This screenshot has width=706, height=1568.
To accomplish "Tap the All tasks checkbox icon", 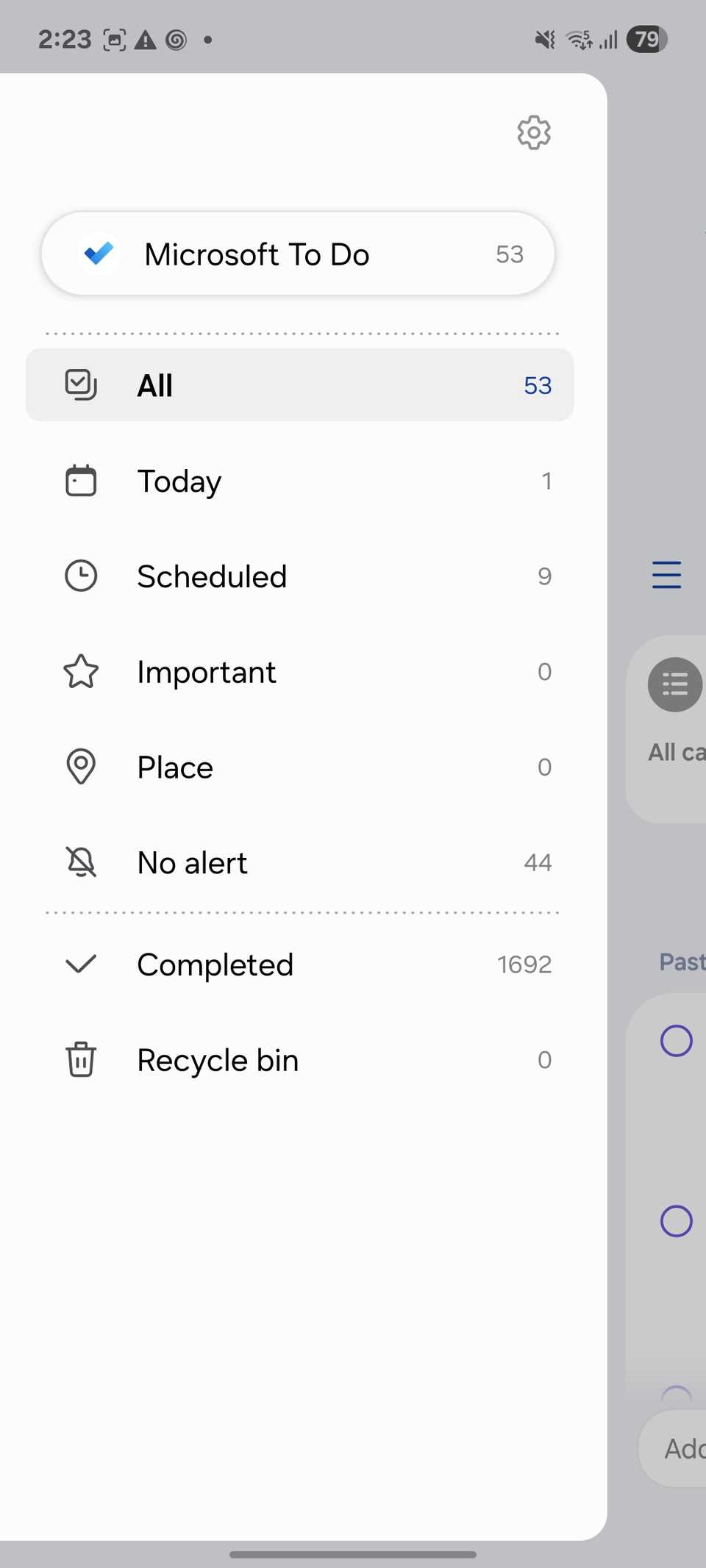I will click(81, 384).
